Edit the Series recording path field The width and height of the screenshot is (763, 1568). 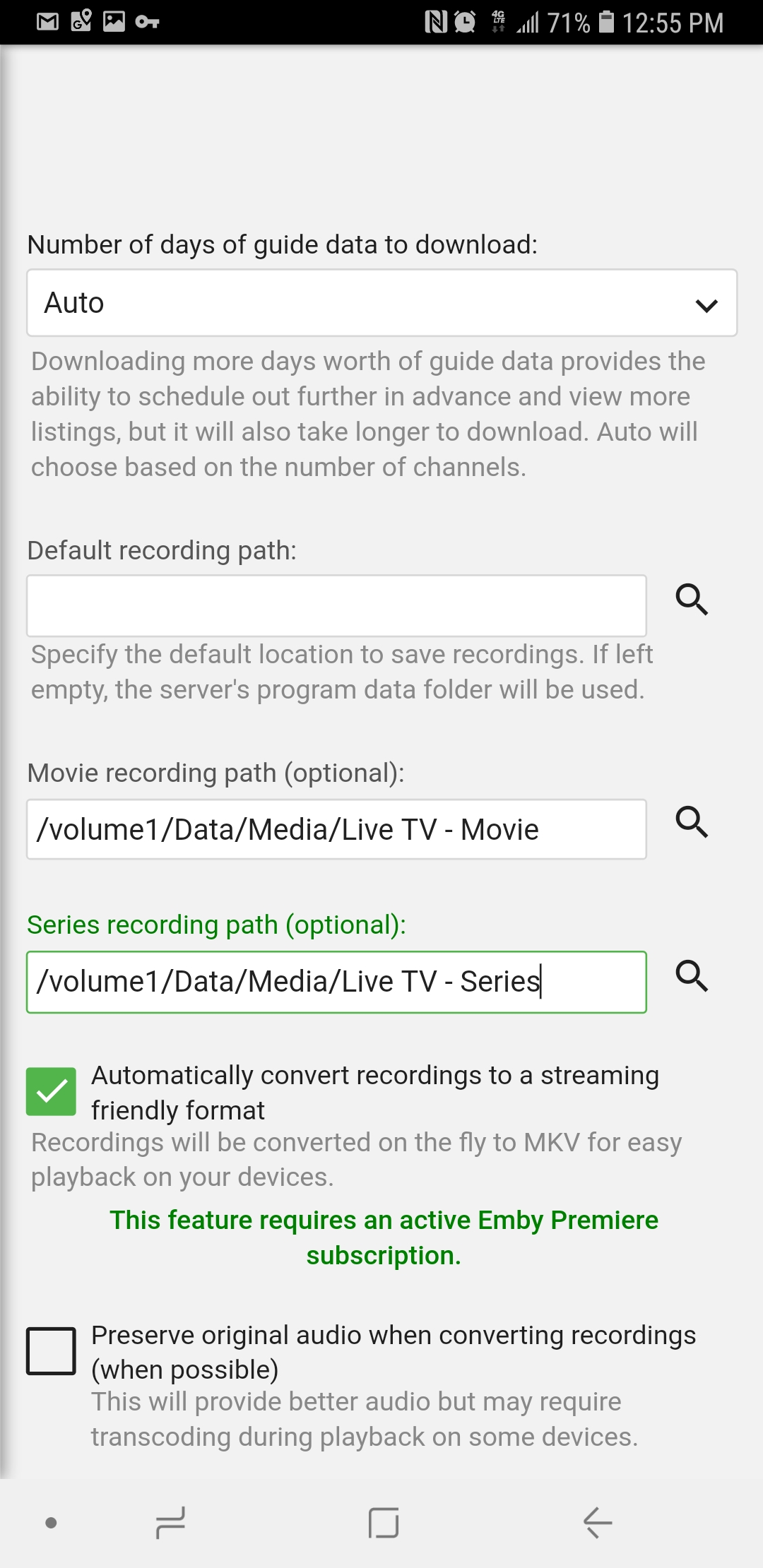point(336,982)
